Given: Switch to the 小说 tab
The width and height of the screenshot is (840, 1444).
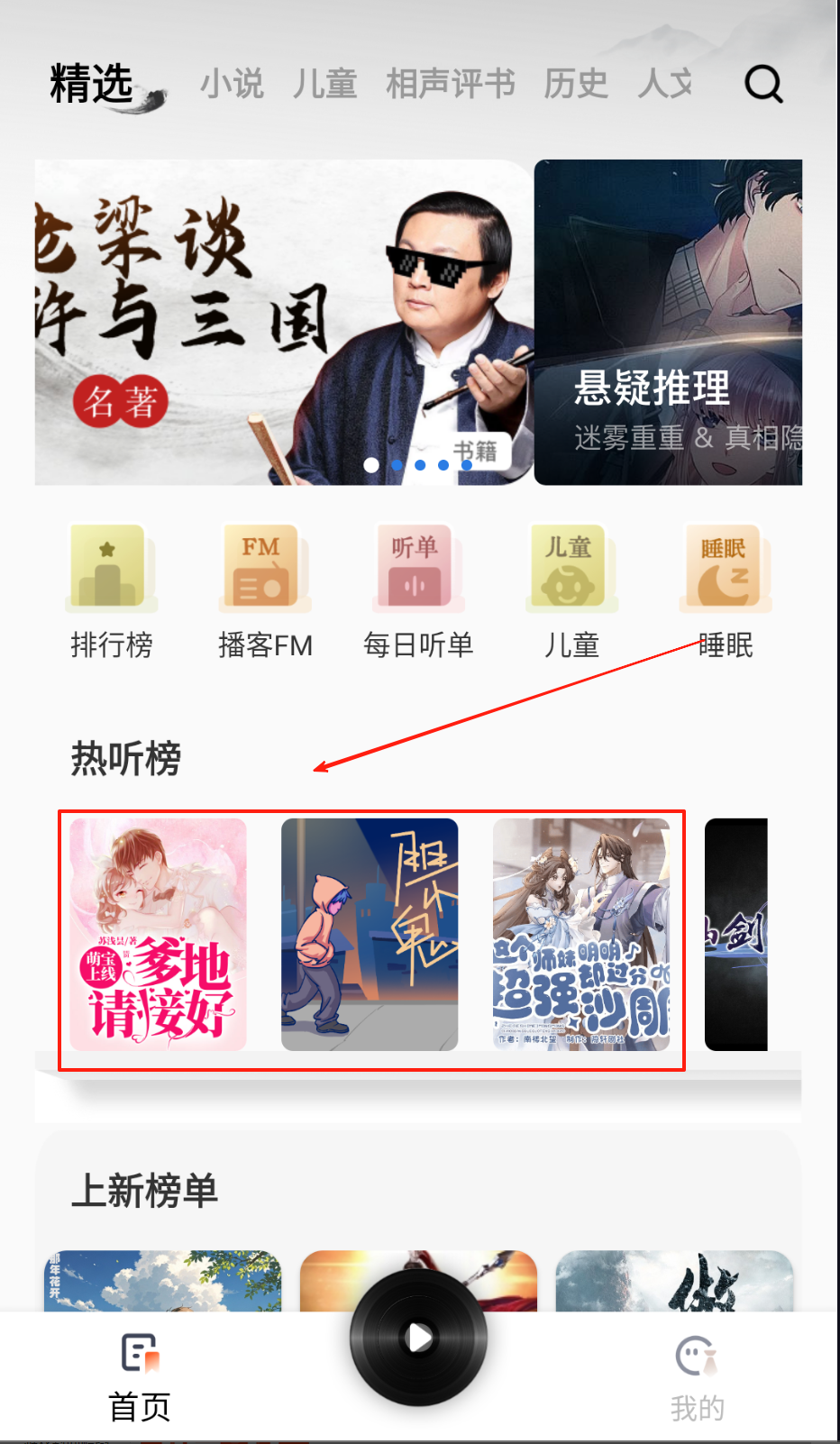Looking at the screenshot, I should 232,85.
